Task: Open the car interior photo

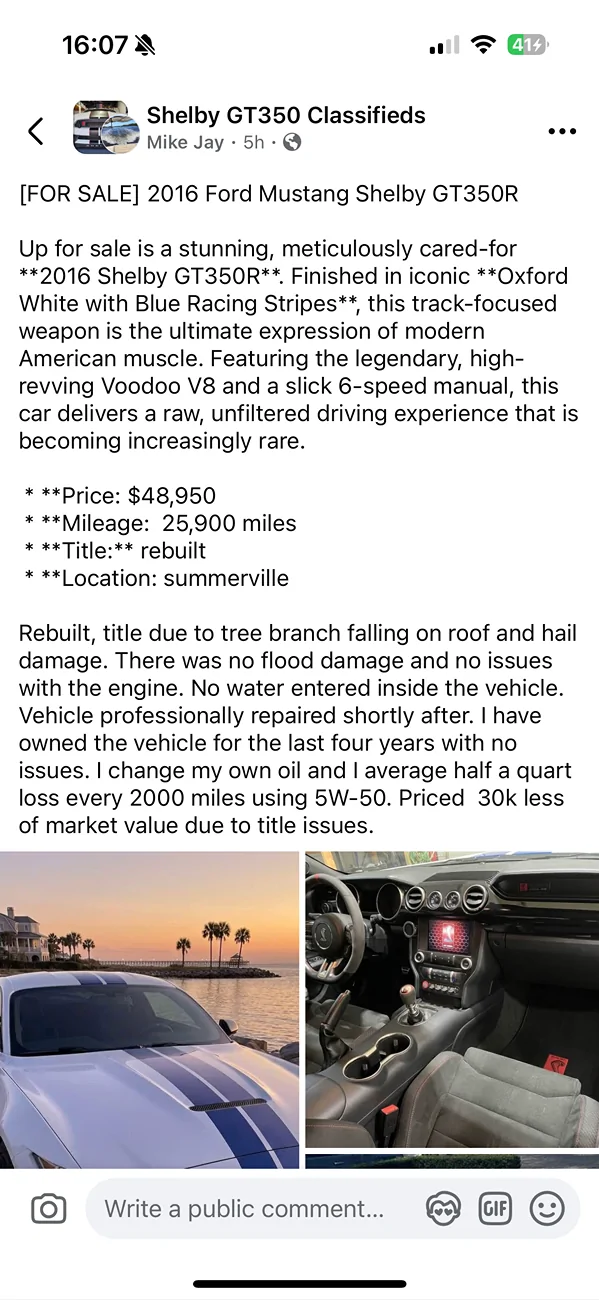Action: click(x=452, y=1000)
